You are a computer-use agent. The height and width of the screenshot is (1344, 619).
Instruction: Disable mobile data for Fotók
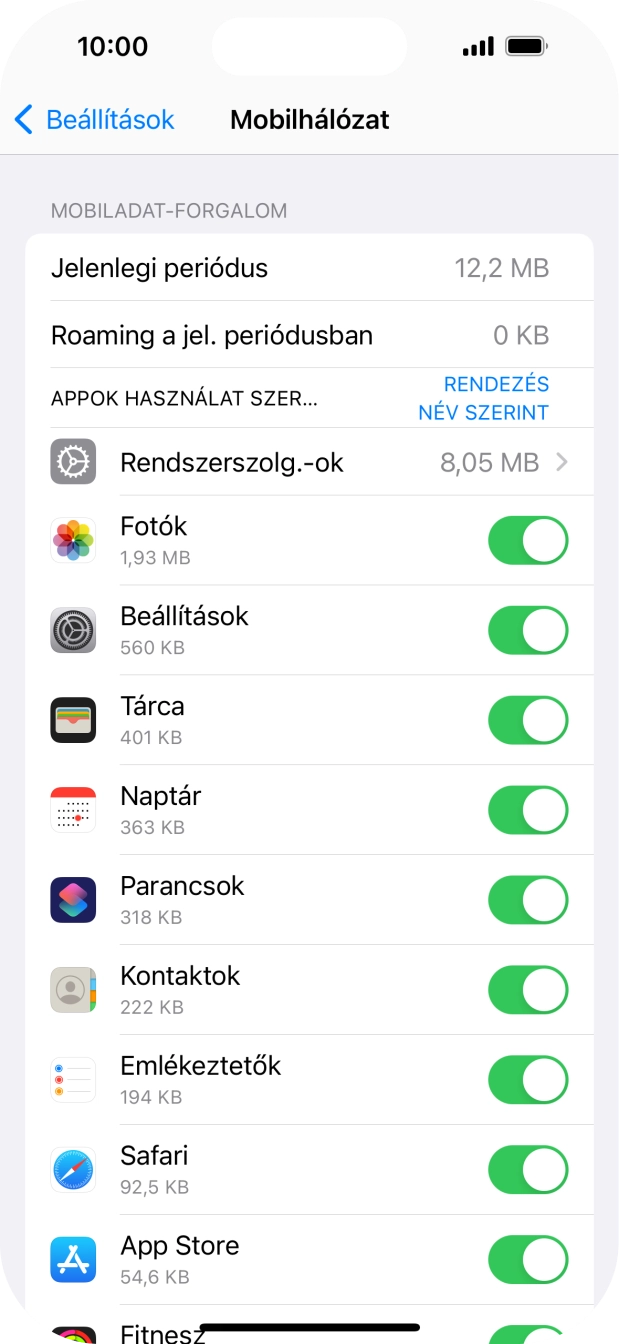(x=527, y=541)
